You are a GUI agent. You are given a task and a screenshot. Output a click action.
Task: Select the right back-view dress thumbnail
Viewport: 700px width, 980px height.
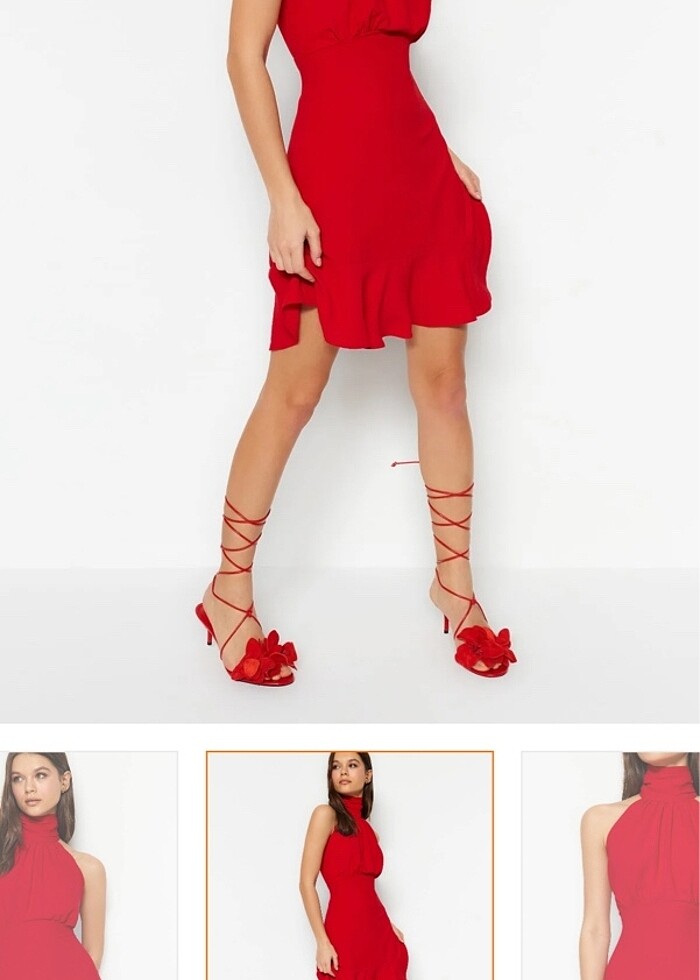click(612, 865)
